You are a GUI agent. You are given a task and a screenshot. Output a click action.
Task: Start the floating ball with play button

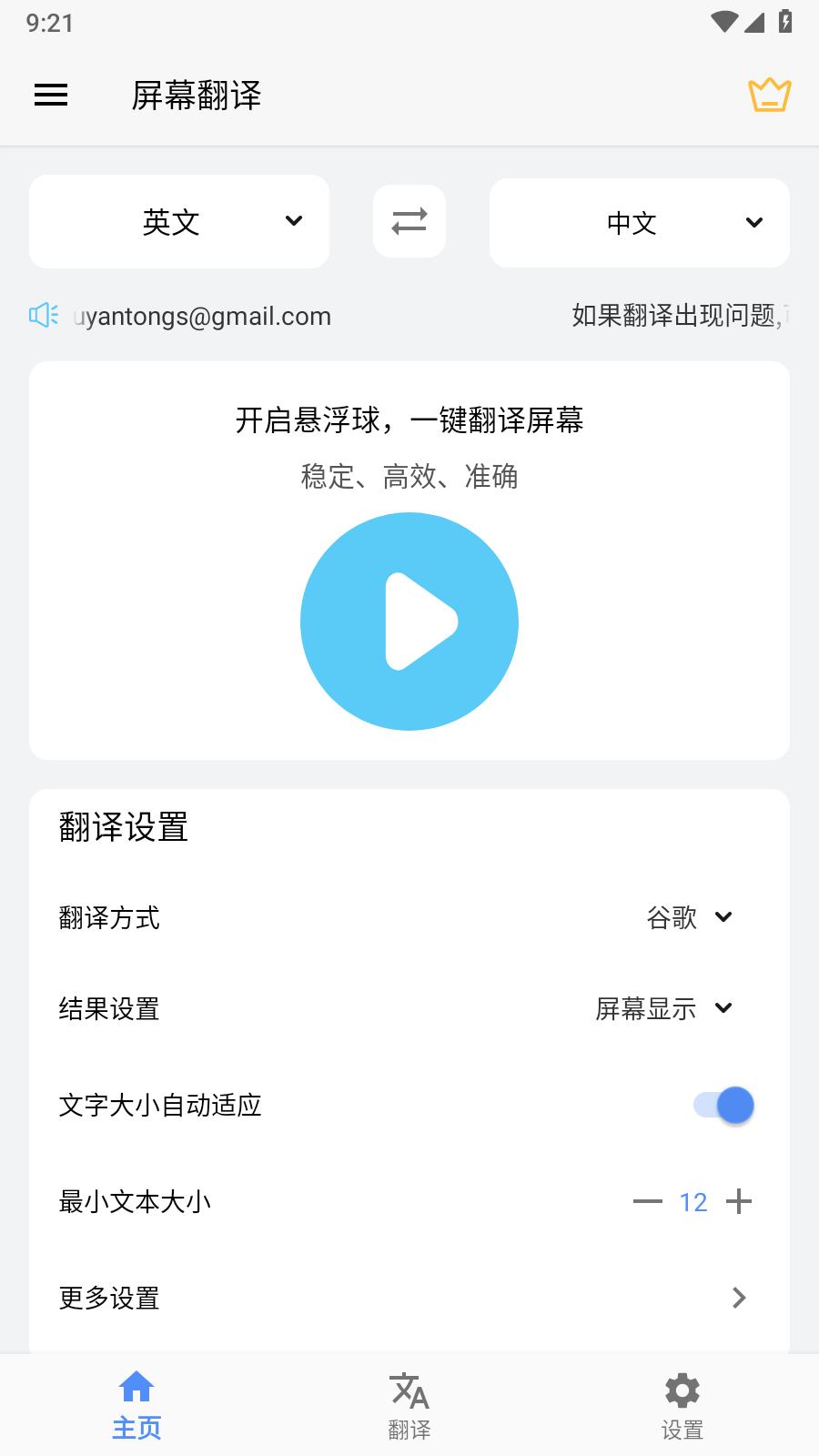(409, 622)
